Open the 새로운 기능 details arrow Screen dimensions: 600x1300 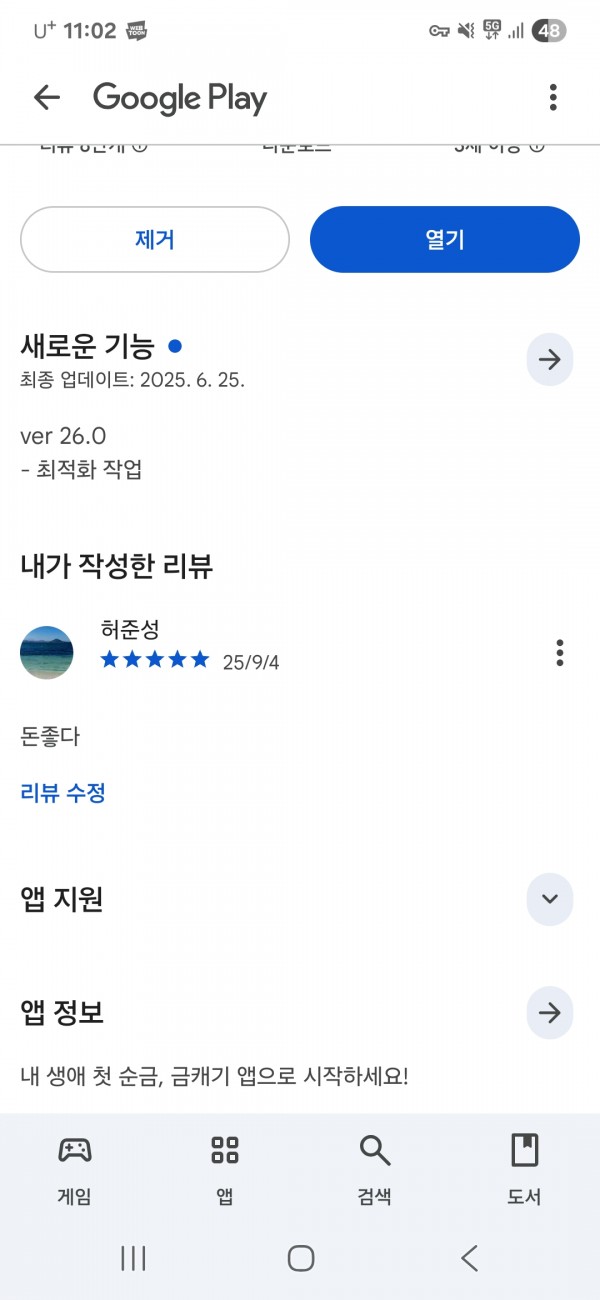[x=550, y=360]
